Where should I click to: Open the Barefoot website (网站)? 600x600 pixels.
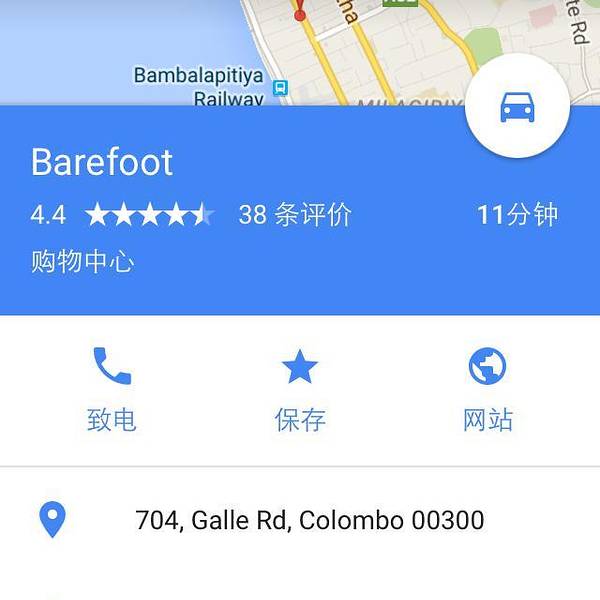pos(488,388)
